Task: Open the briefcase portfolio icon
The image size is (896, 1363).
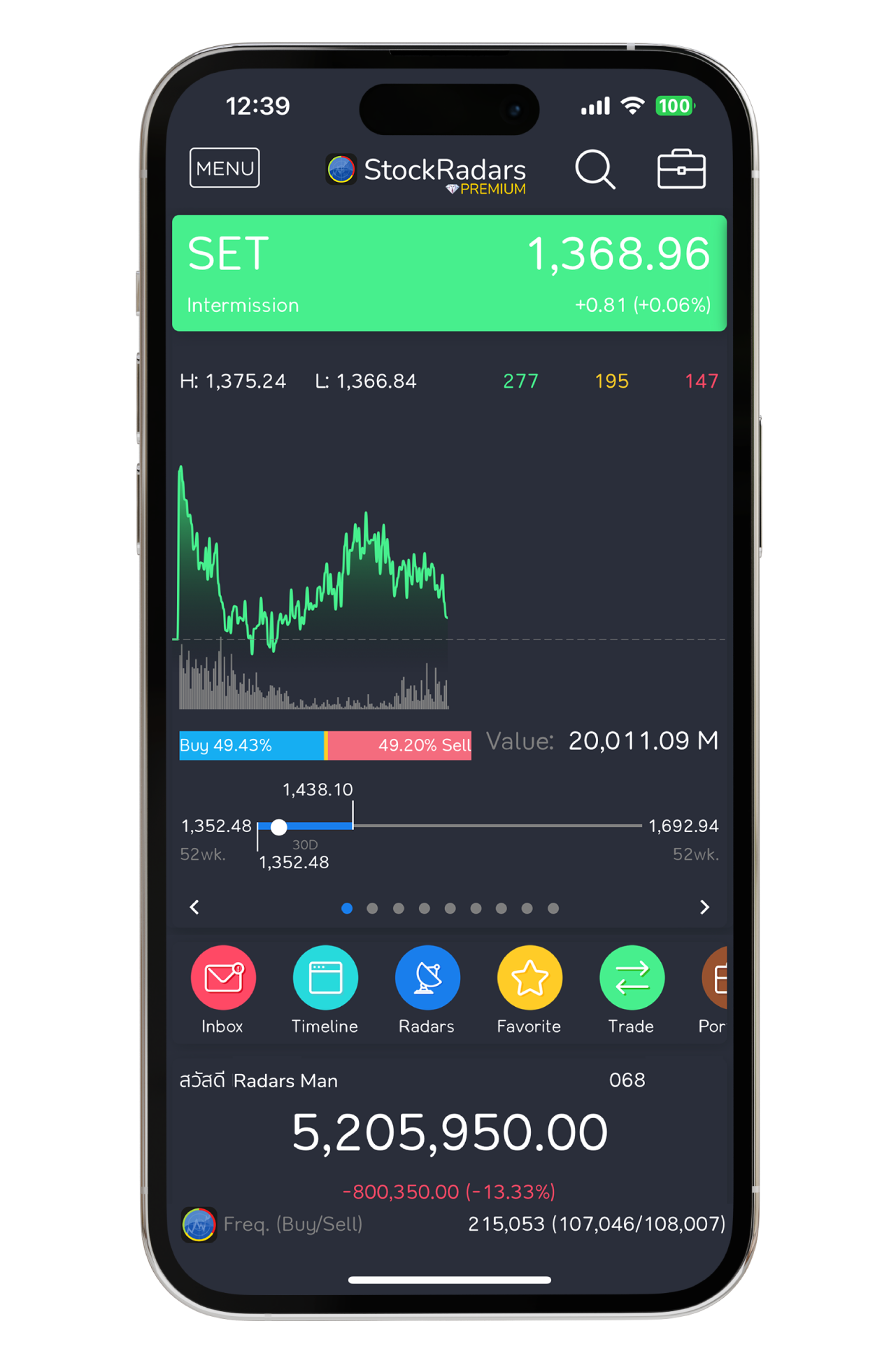Action: click(x=681, y=169)
